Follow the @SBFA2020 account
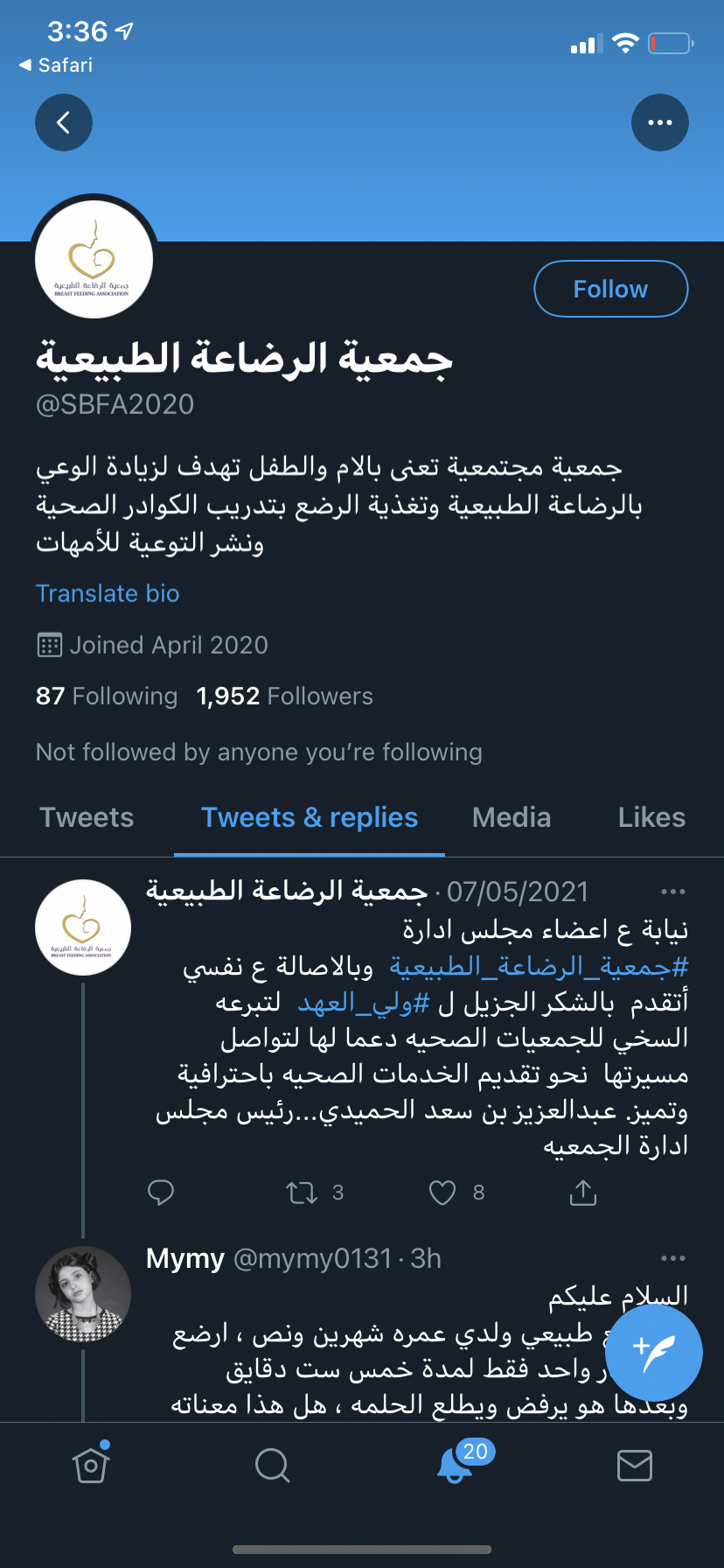Viewport: 724px width, 1568px height. pyautogui.click(x=610, y=289)
